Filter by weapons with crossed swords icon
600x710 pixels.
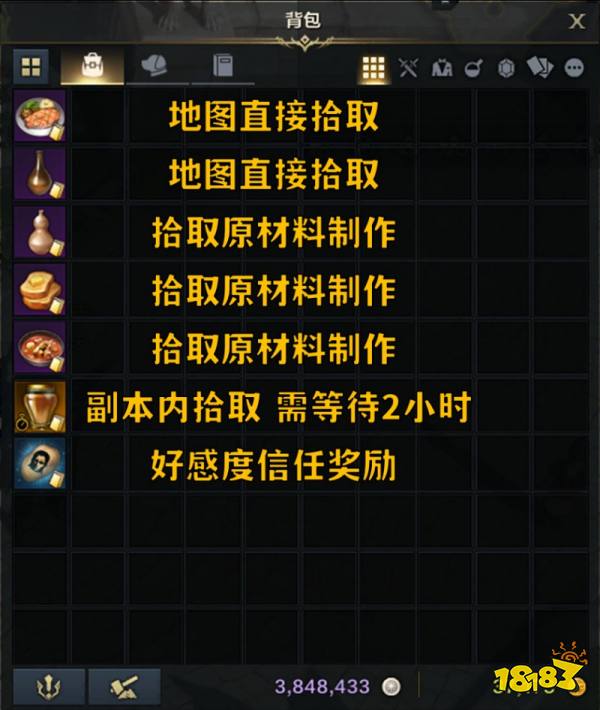coord(408,68)
